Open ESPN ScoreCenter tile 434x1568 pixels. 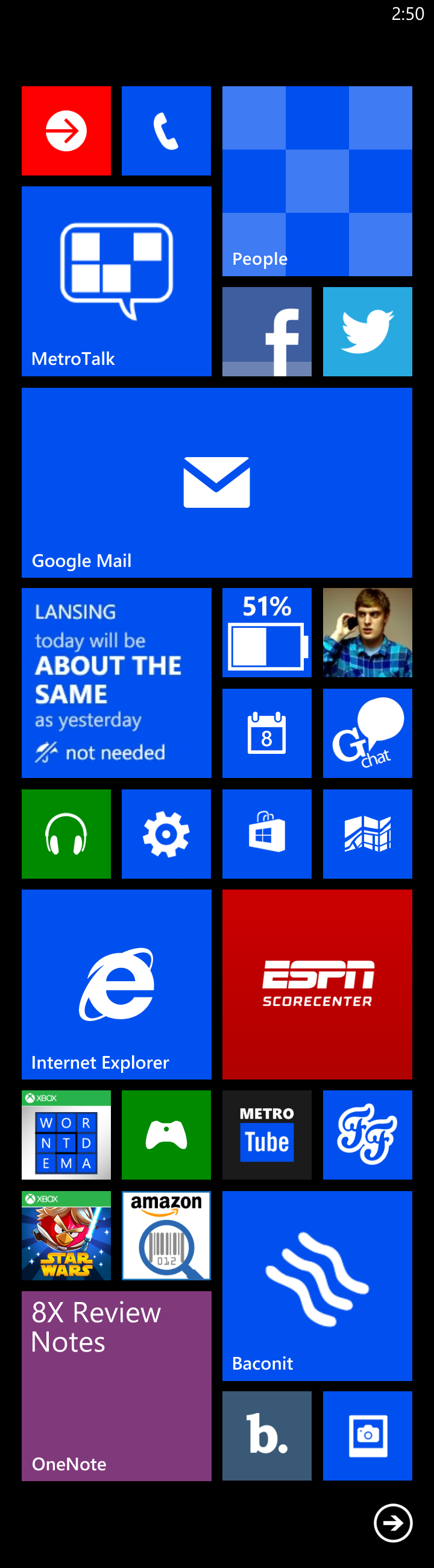point(316,984)
